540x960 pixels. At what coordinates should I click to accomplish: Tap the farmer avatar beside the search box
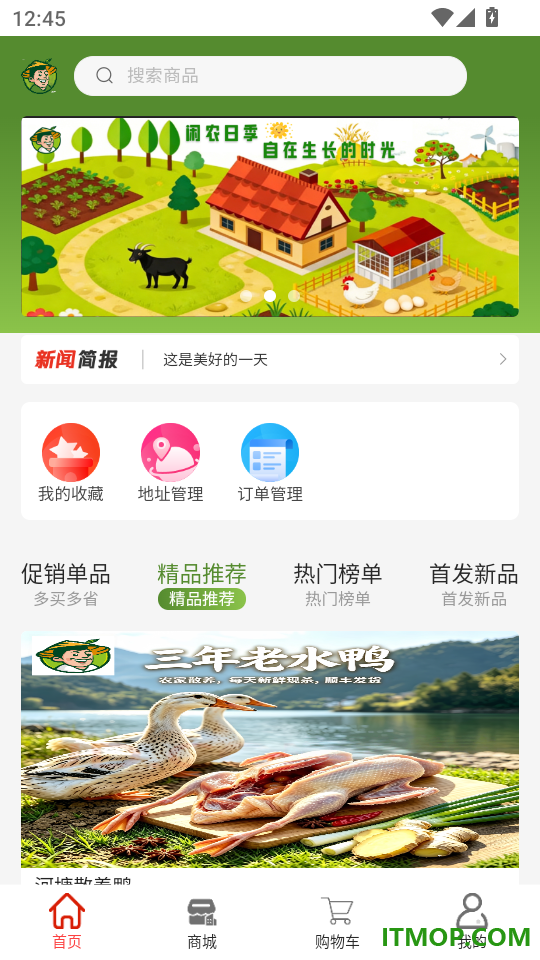40,77
